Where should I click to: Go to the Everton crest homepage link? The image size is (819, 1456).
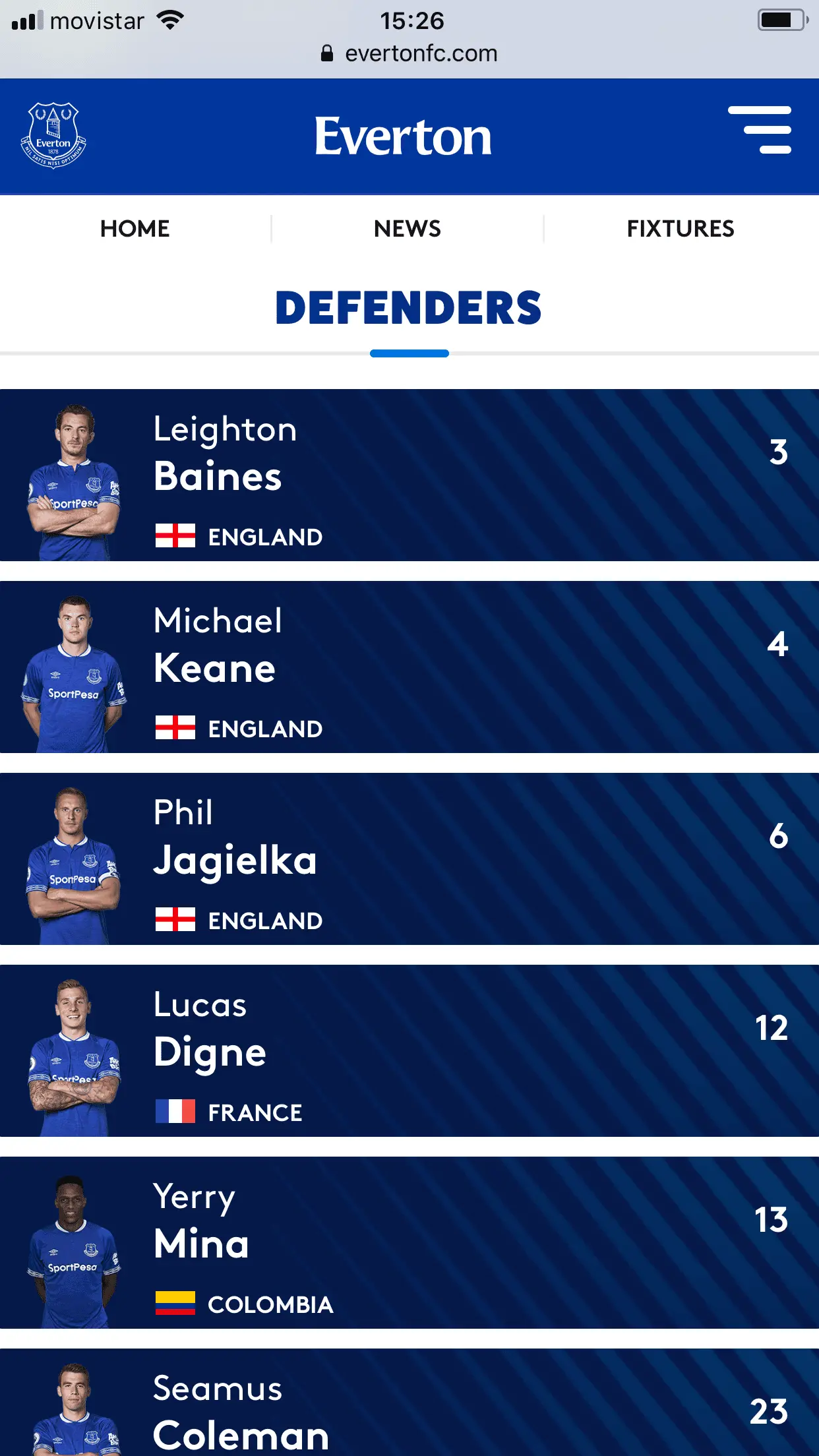click(53, 135)
